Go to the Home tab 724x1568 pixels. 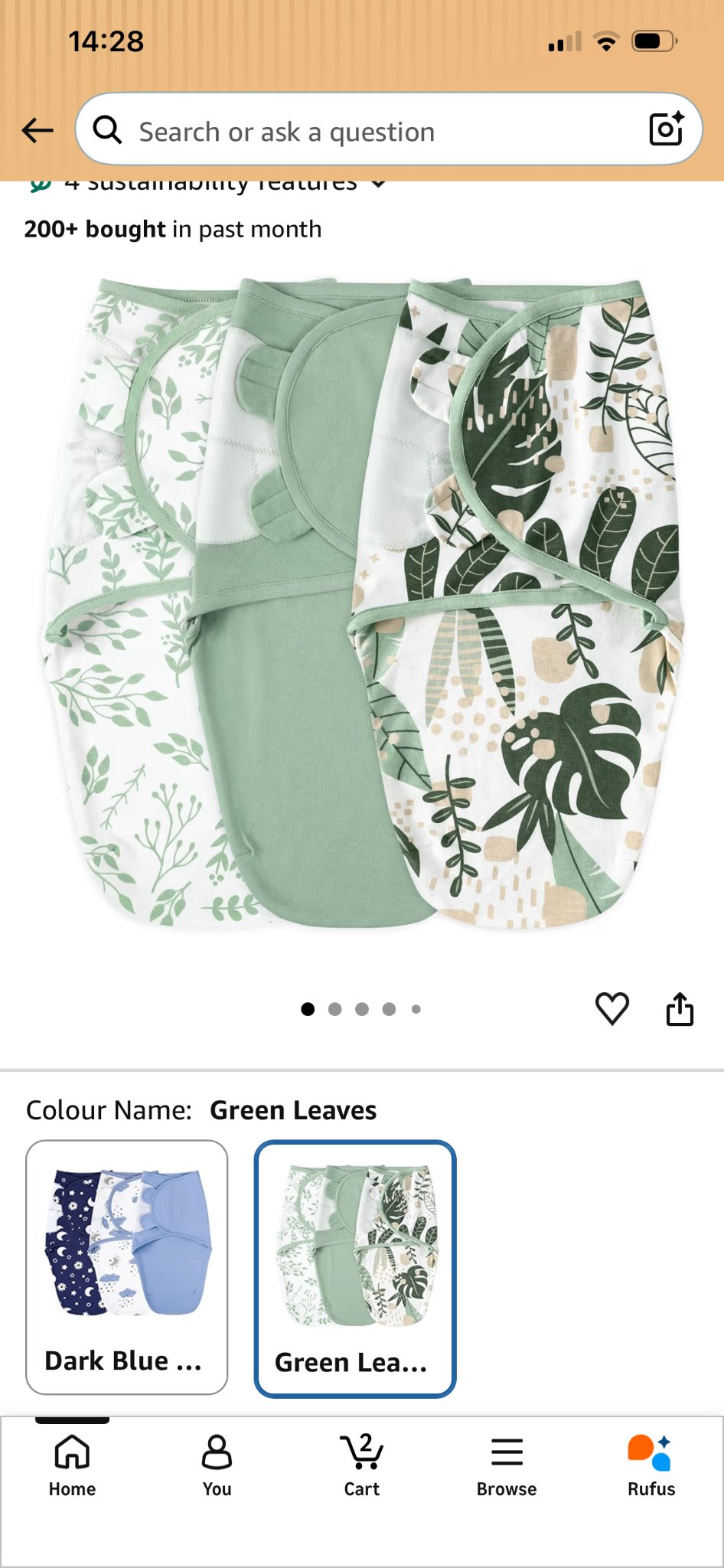73,1465
